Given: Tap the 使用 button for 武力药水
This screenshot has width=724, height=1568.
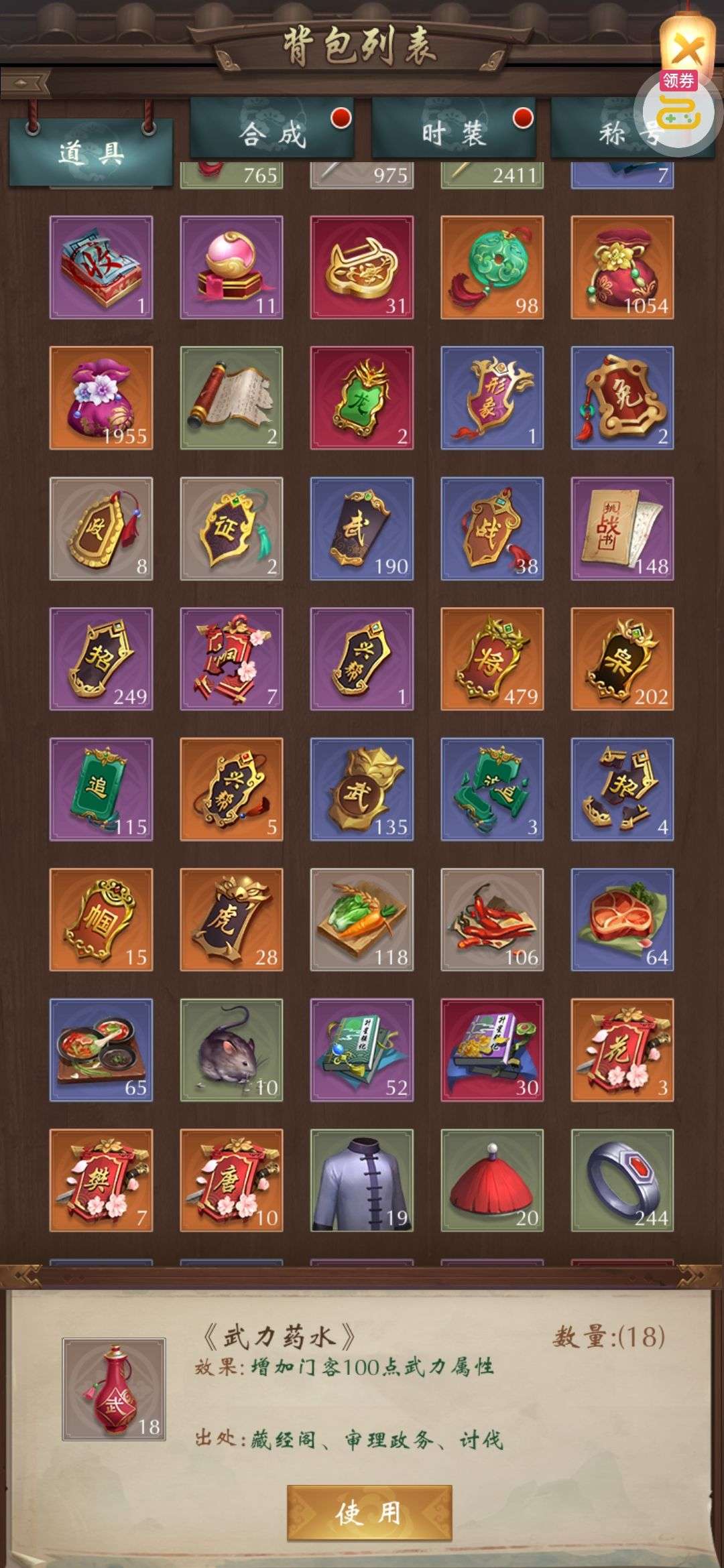Looking at the screenshot, I should (369, 1512).
